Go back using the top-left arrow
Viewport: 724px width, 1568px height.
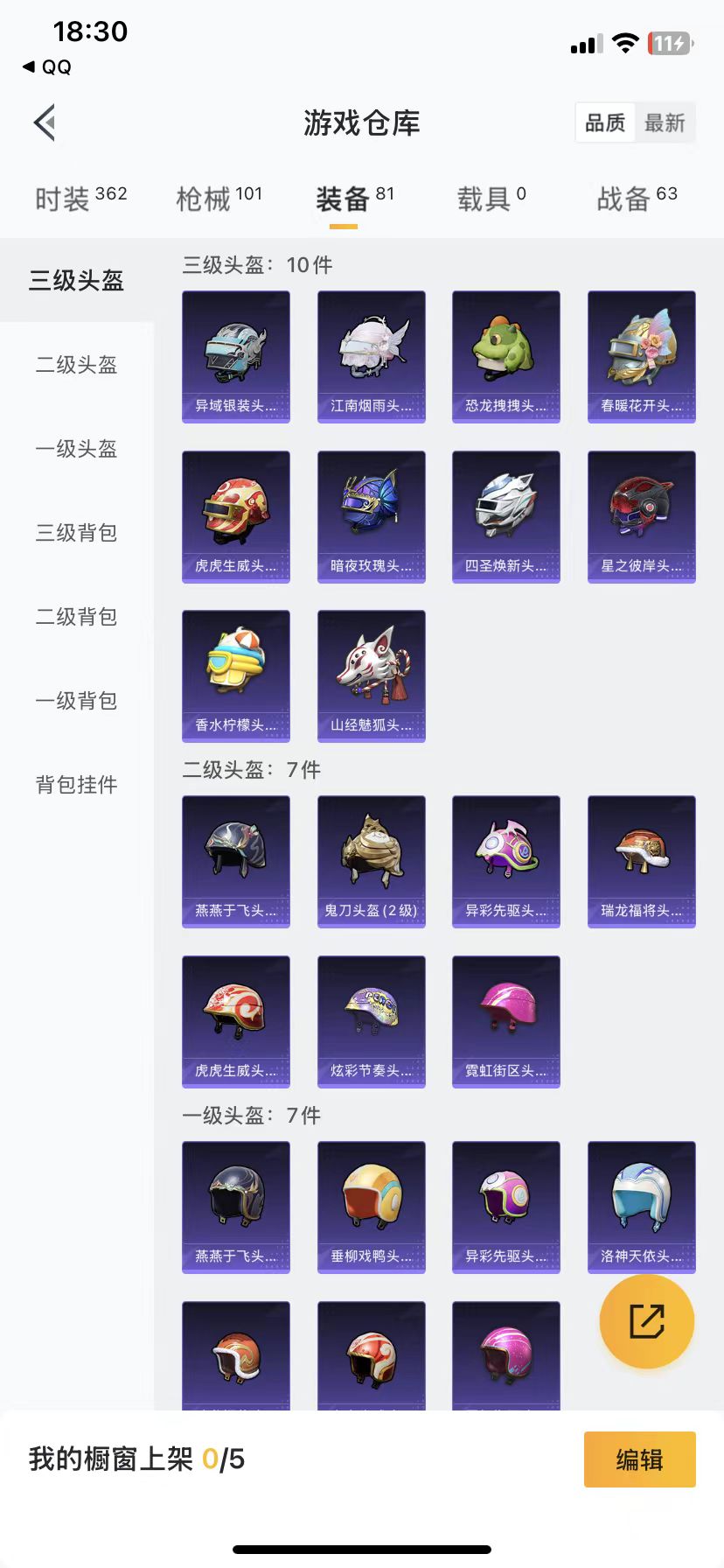point(45,122)
